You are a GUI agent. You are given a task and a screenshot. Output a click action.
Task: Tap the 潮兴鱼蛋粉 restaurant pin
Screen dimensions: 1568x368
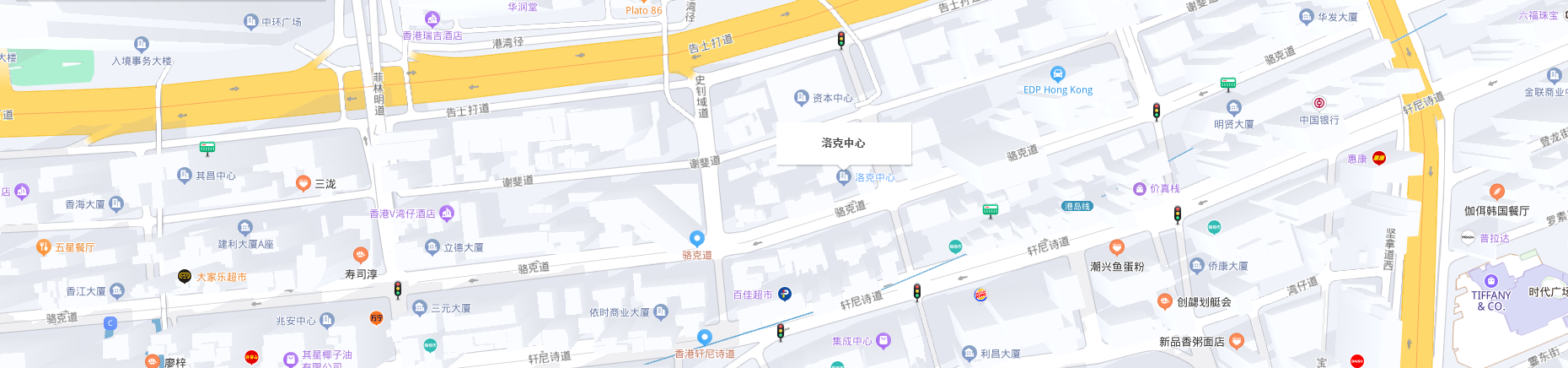pos(1117,248)
